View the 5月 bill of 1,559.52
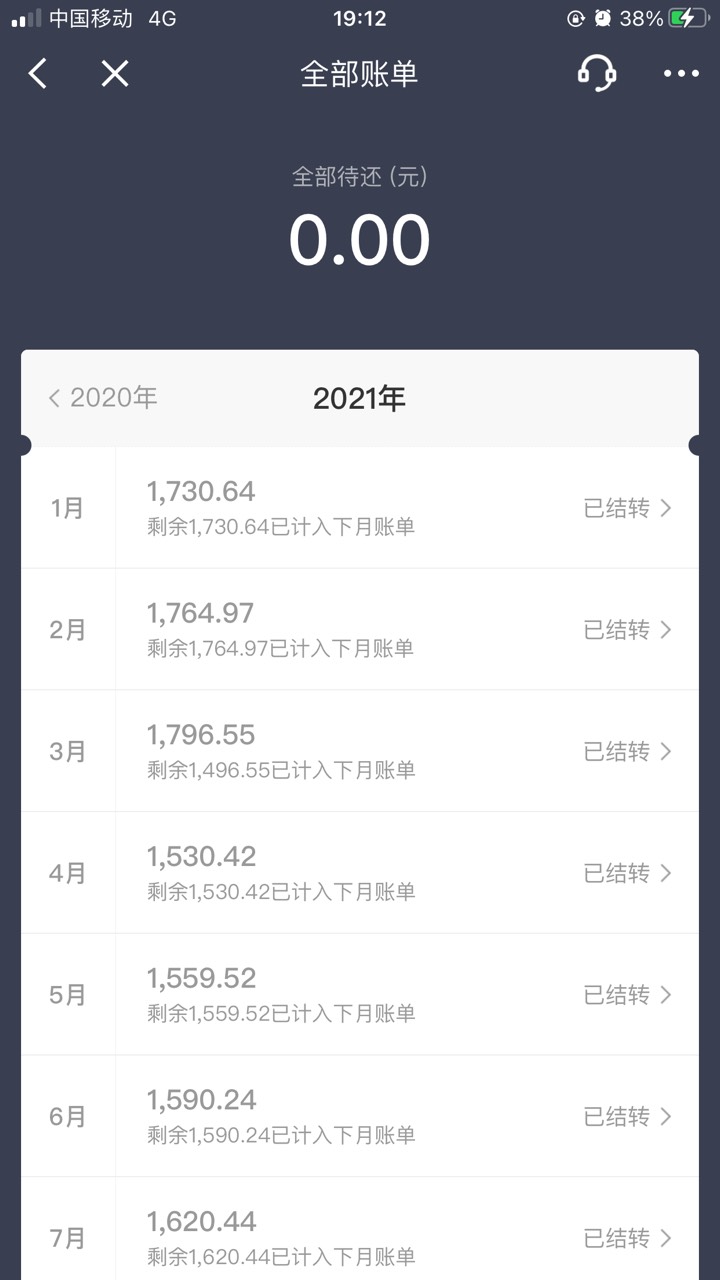Viewport: 720px width, 1280px height. (360, 994)
